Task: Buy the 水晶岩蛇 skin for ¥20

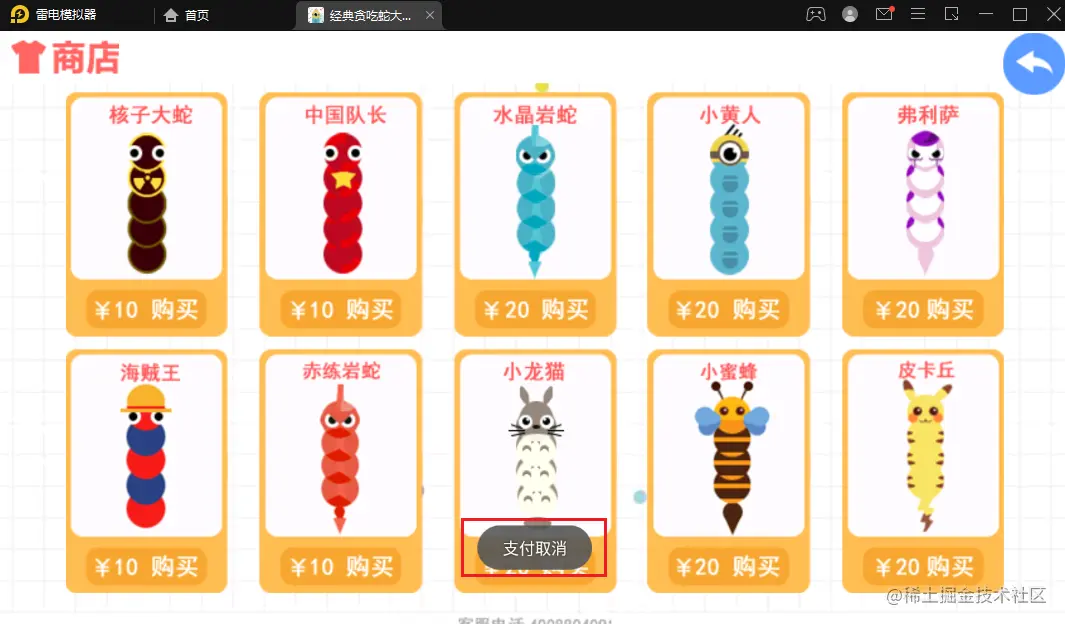Action: tap(535, 310)
